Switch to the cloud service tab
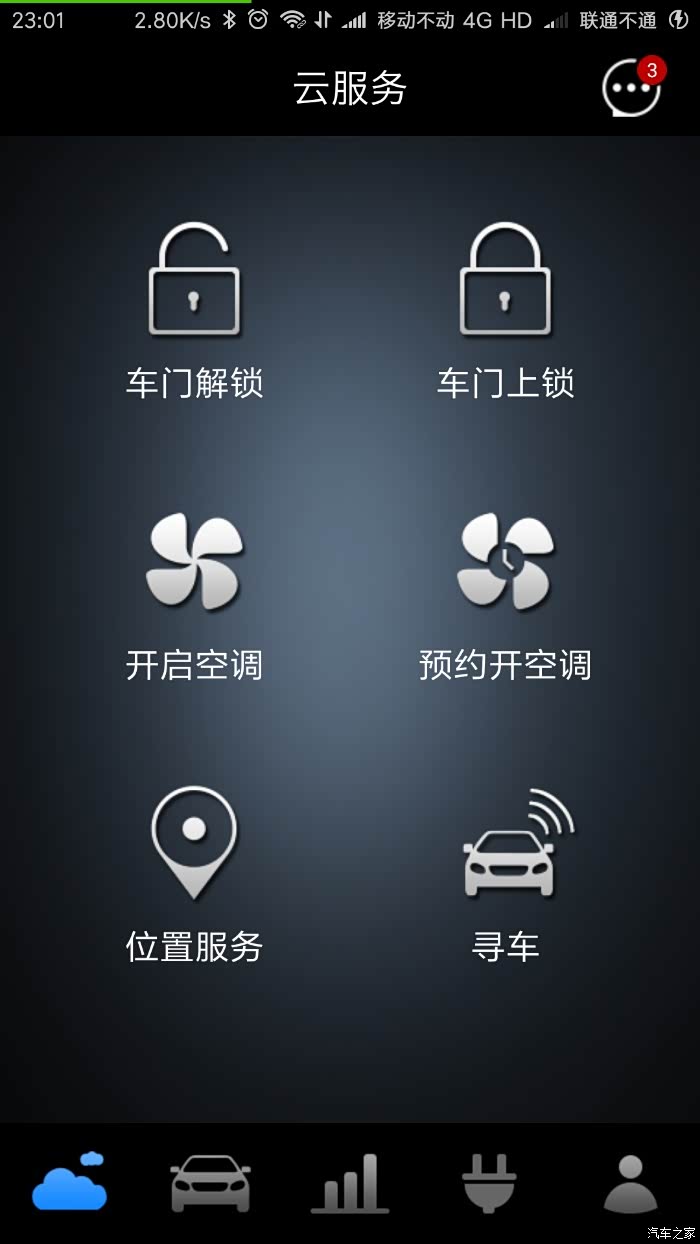Screen dimensions: 700x1244 (70, 1183)
